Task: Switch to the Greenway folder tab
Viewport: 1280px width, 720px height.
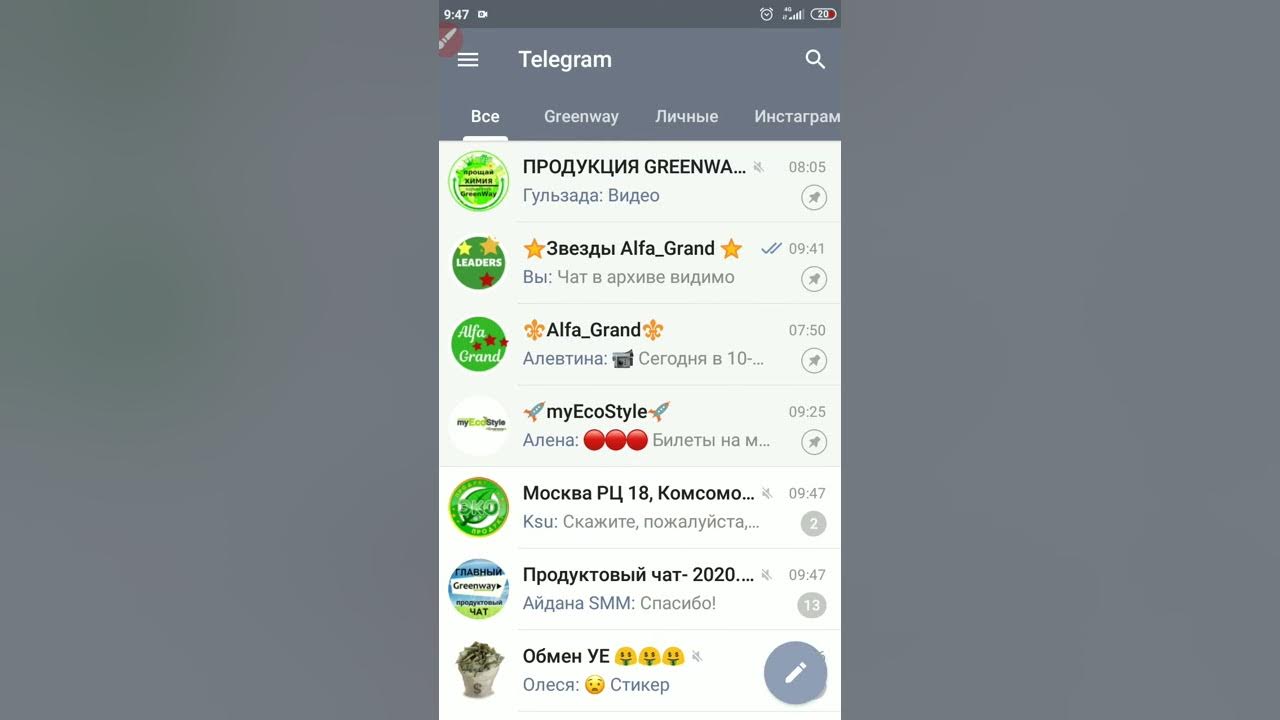Action: pyautogui.click(x=581, y=117)
